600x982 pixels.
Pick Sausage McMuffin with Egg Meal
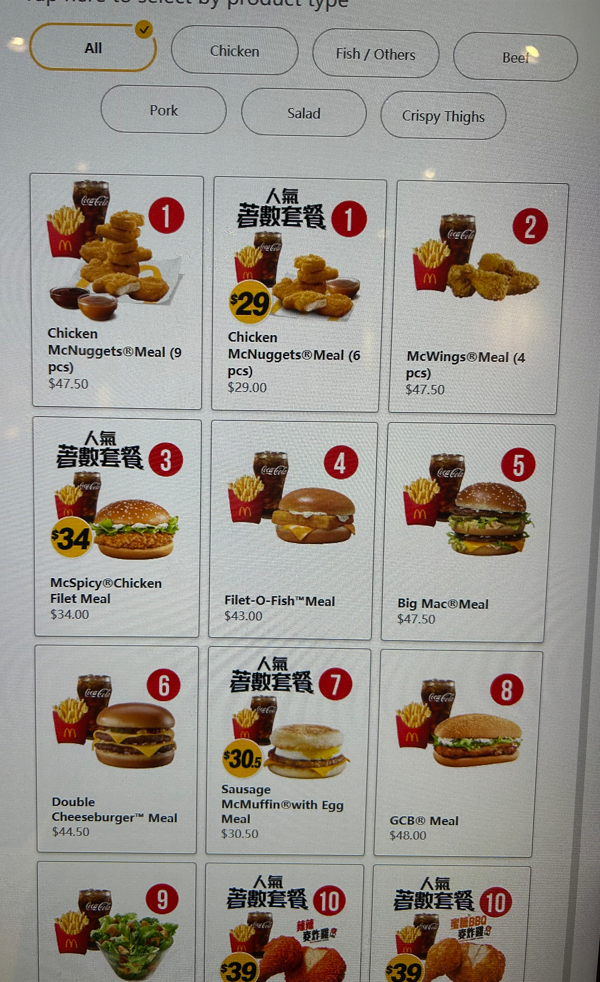point(288,751)
